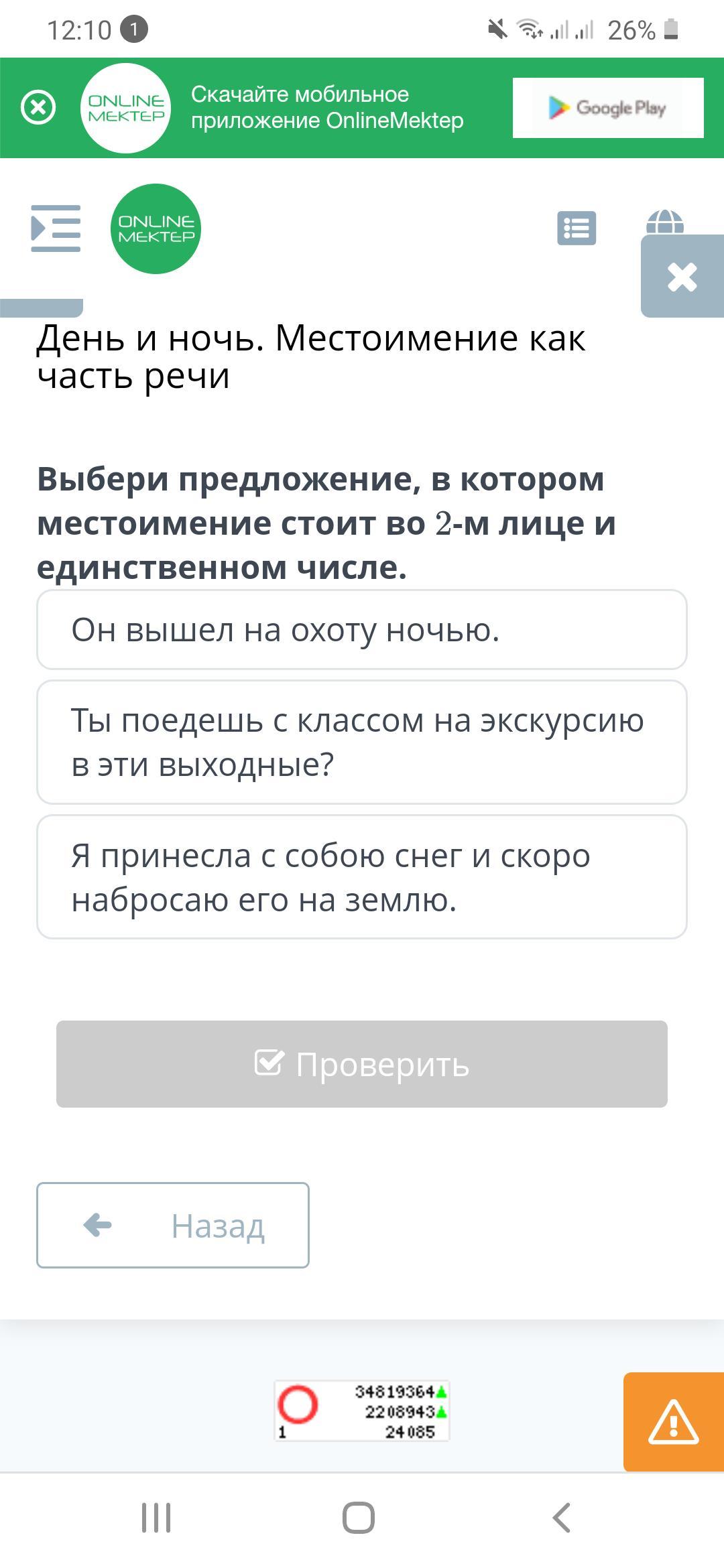Select answer 'Он вышел на охоту ночью.'
The height and width of the screenshot is (1568, 724).
click(362, 630)
